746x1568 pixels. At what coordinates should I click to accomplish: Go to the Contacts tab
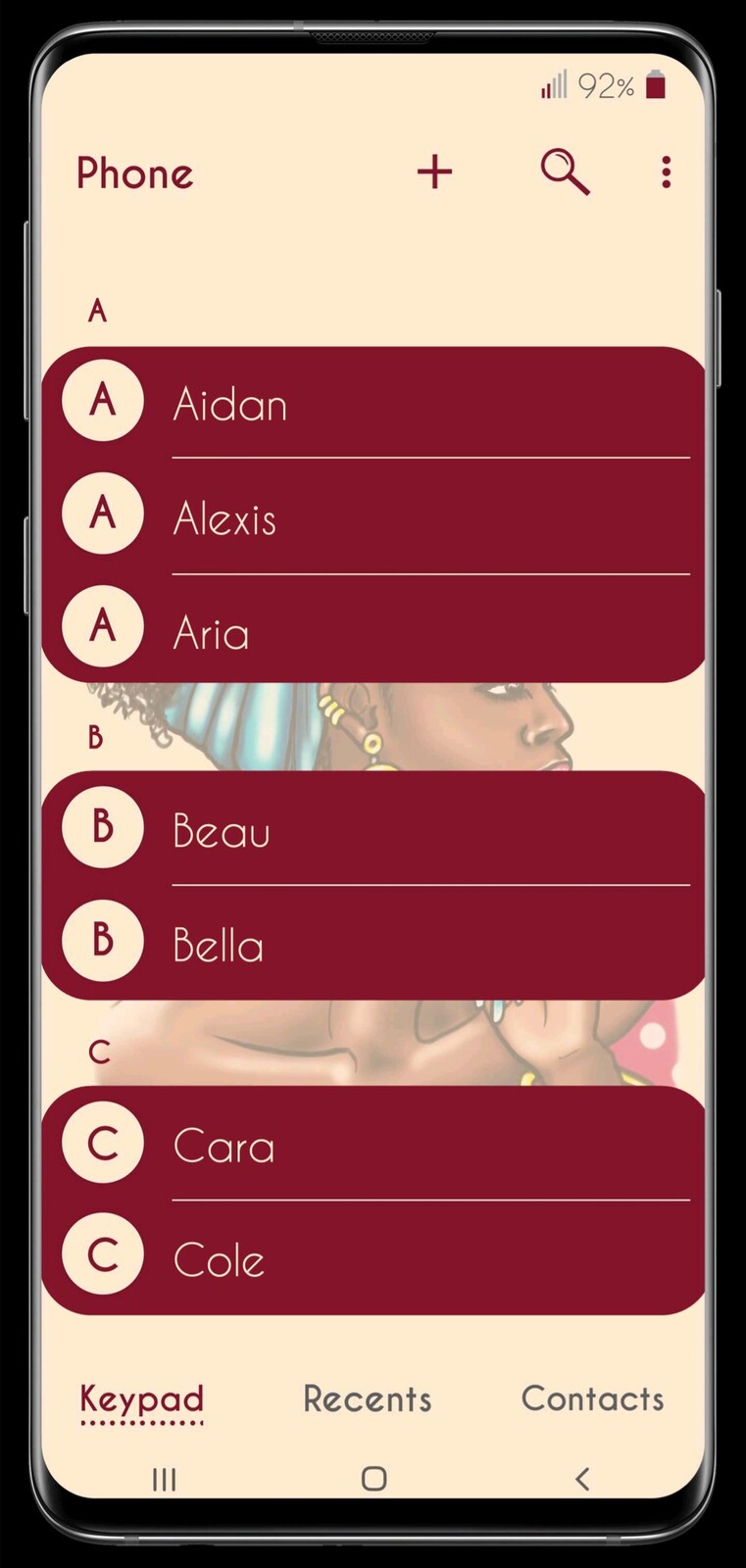[592, 1398]
